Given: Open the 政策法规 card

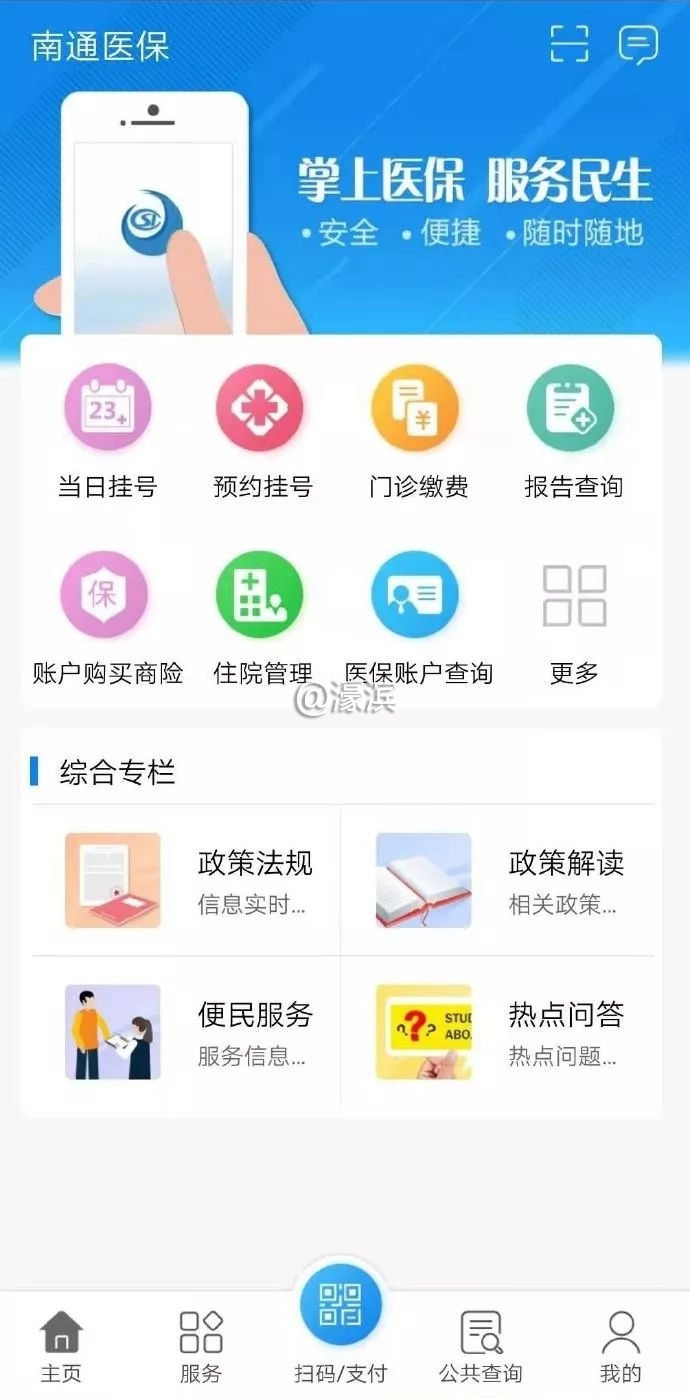Looking at the screenshot, I should point(187,880).
